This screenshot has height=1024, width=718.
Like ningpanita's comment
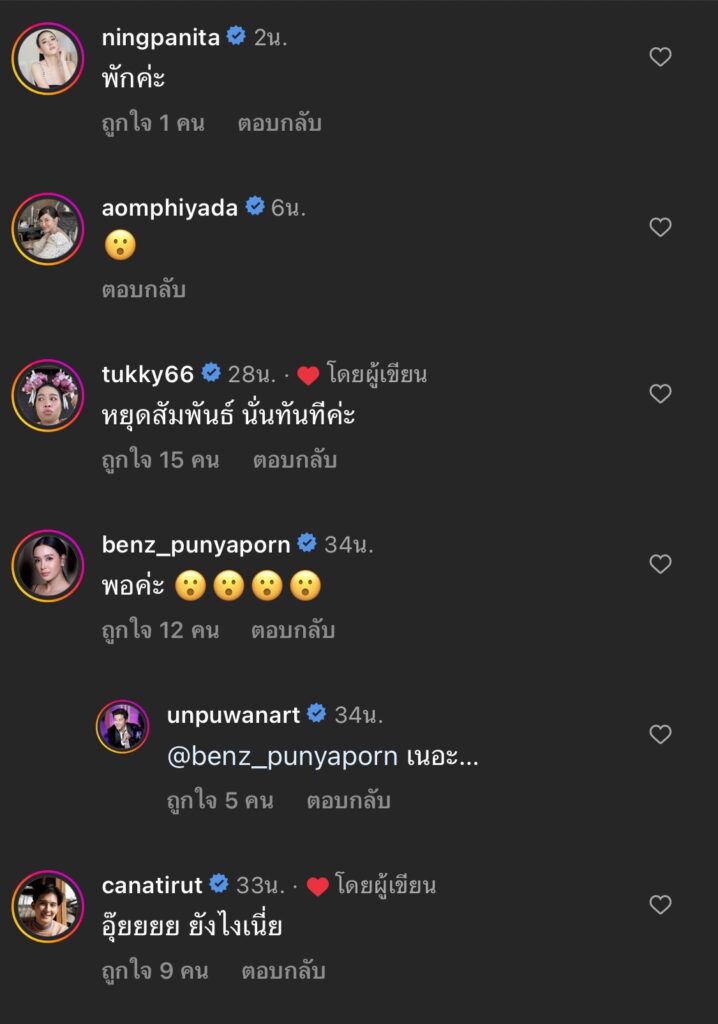[660, 58]
